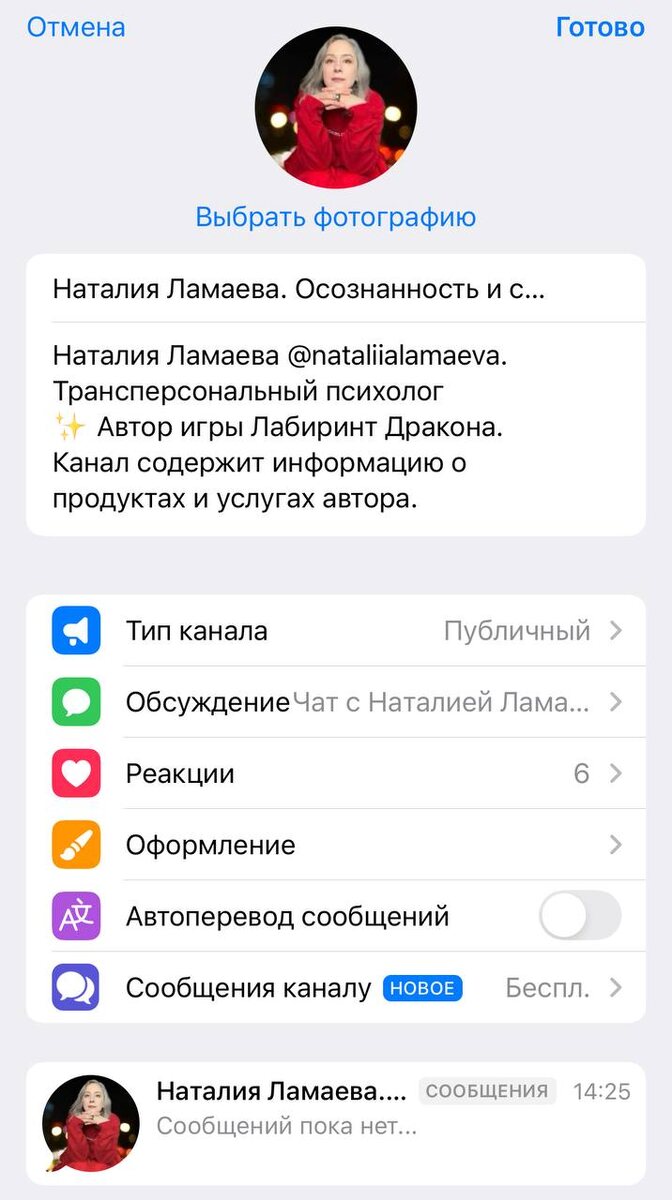Open Оформление appearance settings
This screenshot has height=1200, width=672.
336,845
